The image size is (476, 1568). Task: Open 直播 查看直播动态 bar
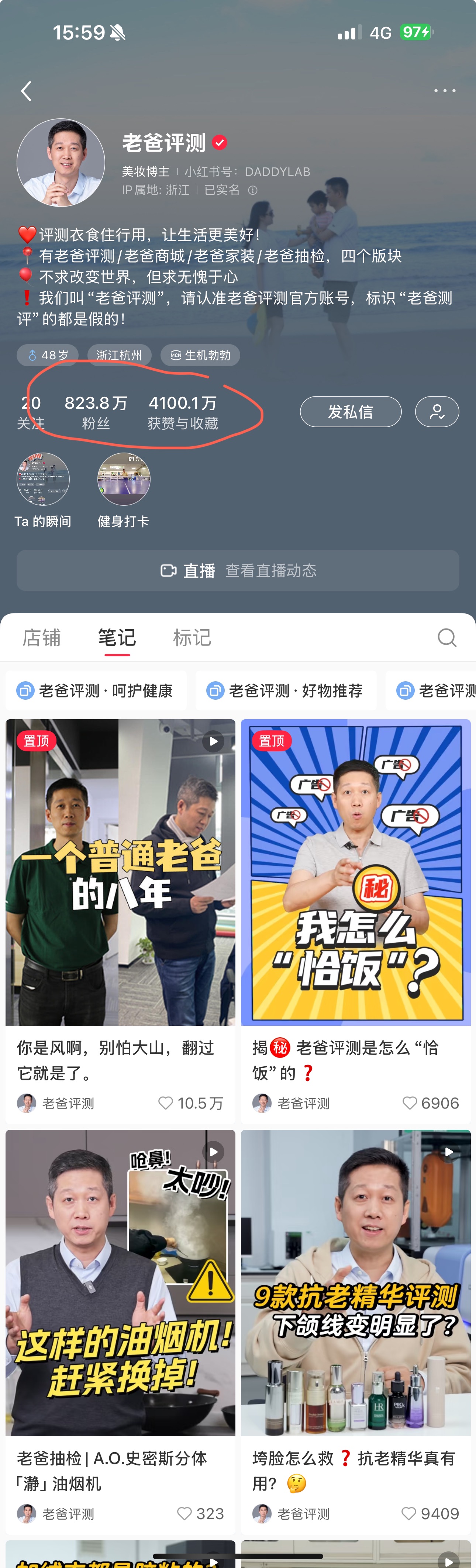pyautogui.click(x=238, y=570)
